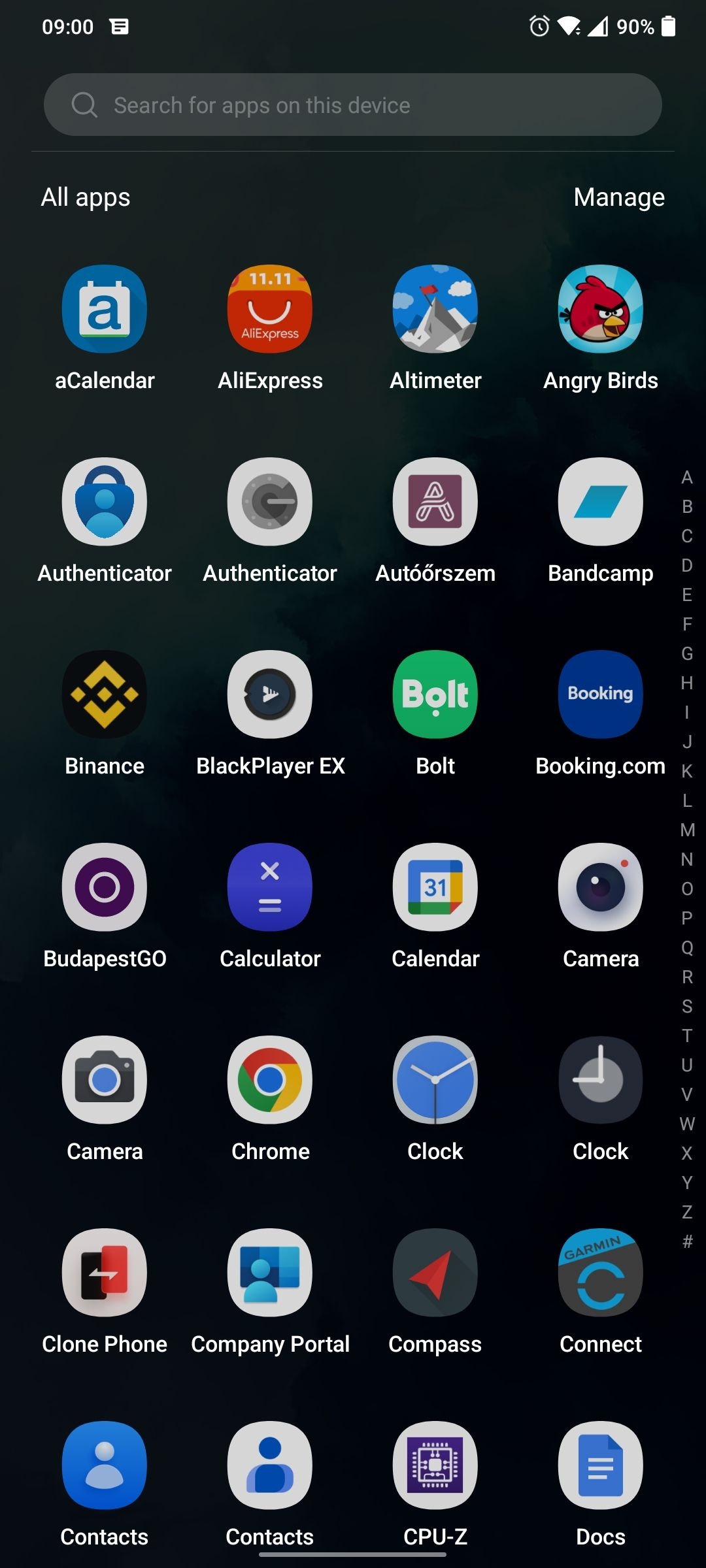Open Google Calendar app
Viewport: 706px width, 1568px height.
pos(435,887)
